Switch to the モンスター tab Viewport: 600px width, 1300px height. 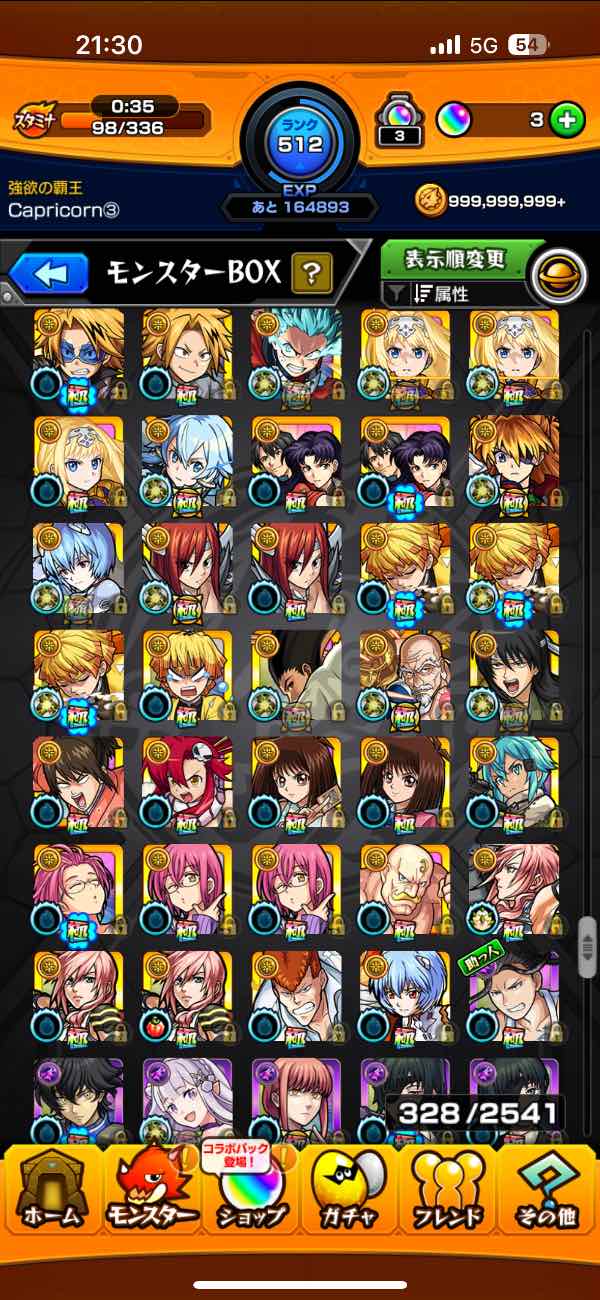coord(152,1190)
